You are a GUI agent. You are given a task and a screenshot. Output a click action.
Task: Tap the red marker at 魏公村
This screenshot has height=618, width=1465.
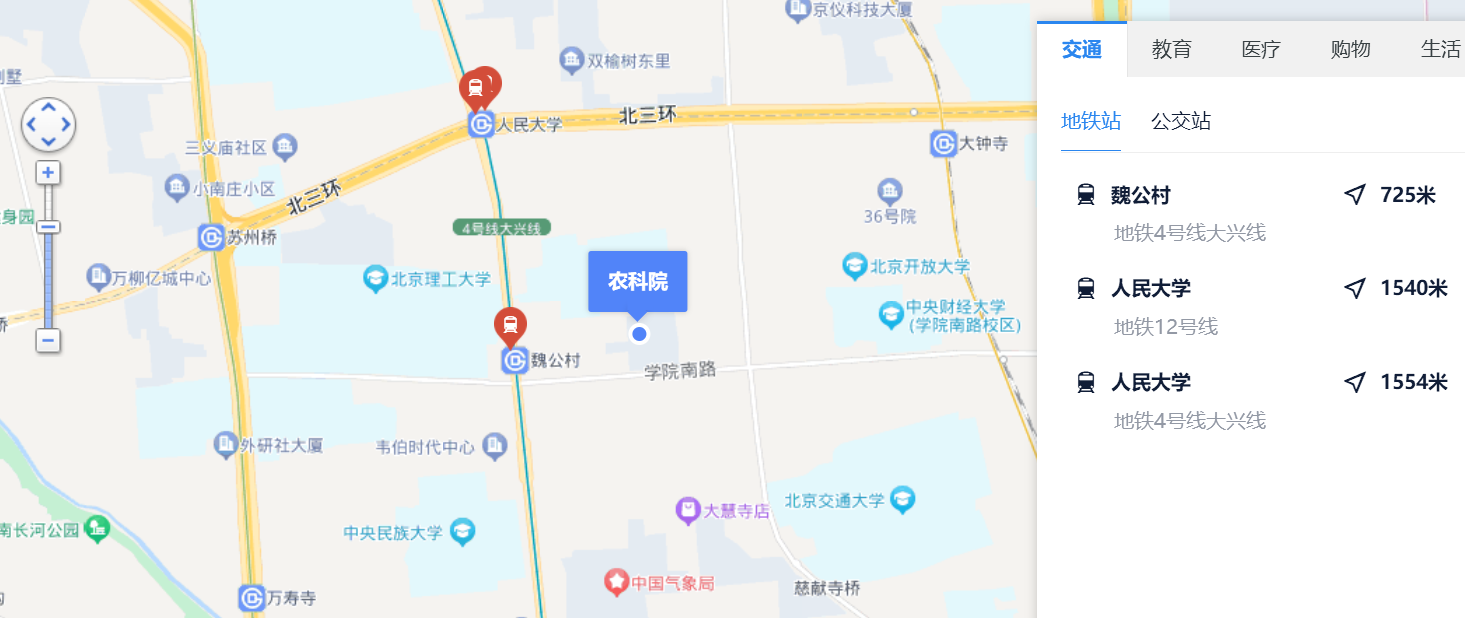coord(510,325)
